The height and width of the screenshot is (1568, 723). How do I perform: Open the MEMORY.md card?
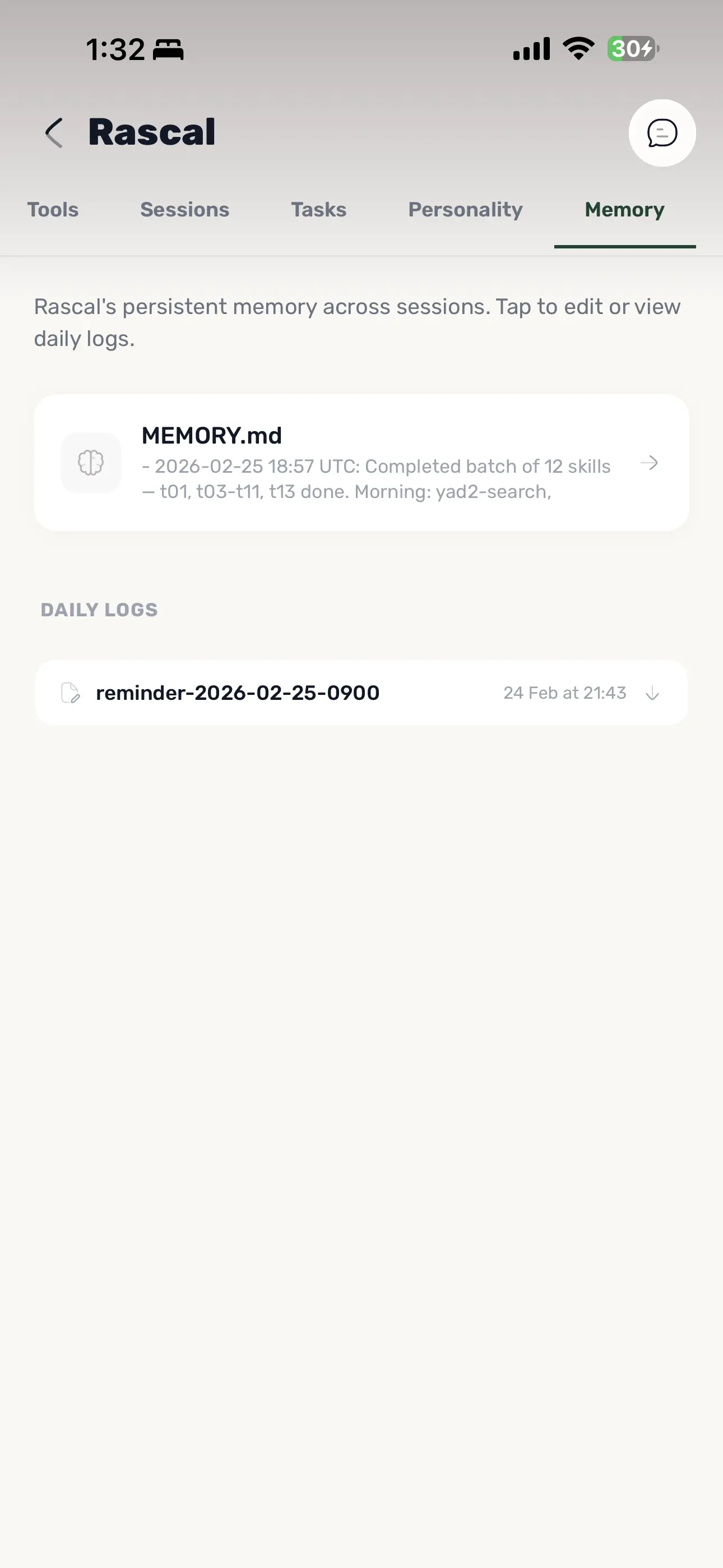(361, 463)
